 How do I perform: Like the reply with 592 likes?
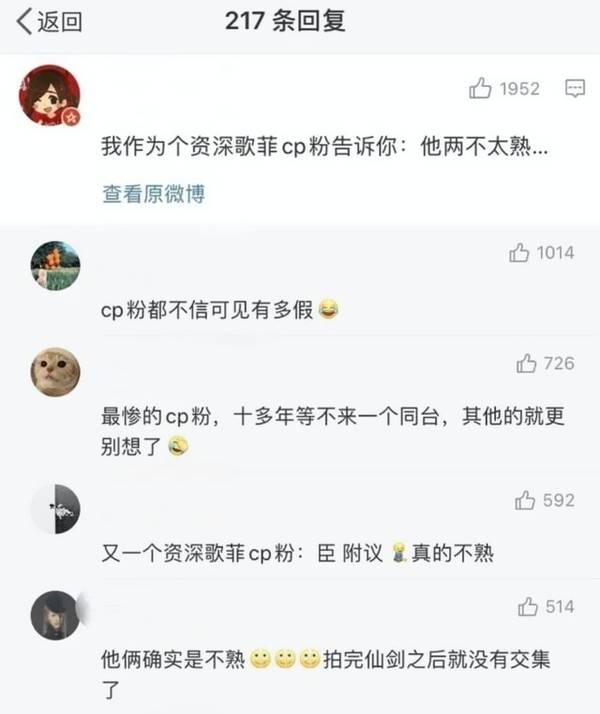[525, 499]
